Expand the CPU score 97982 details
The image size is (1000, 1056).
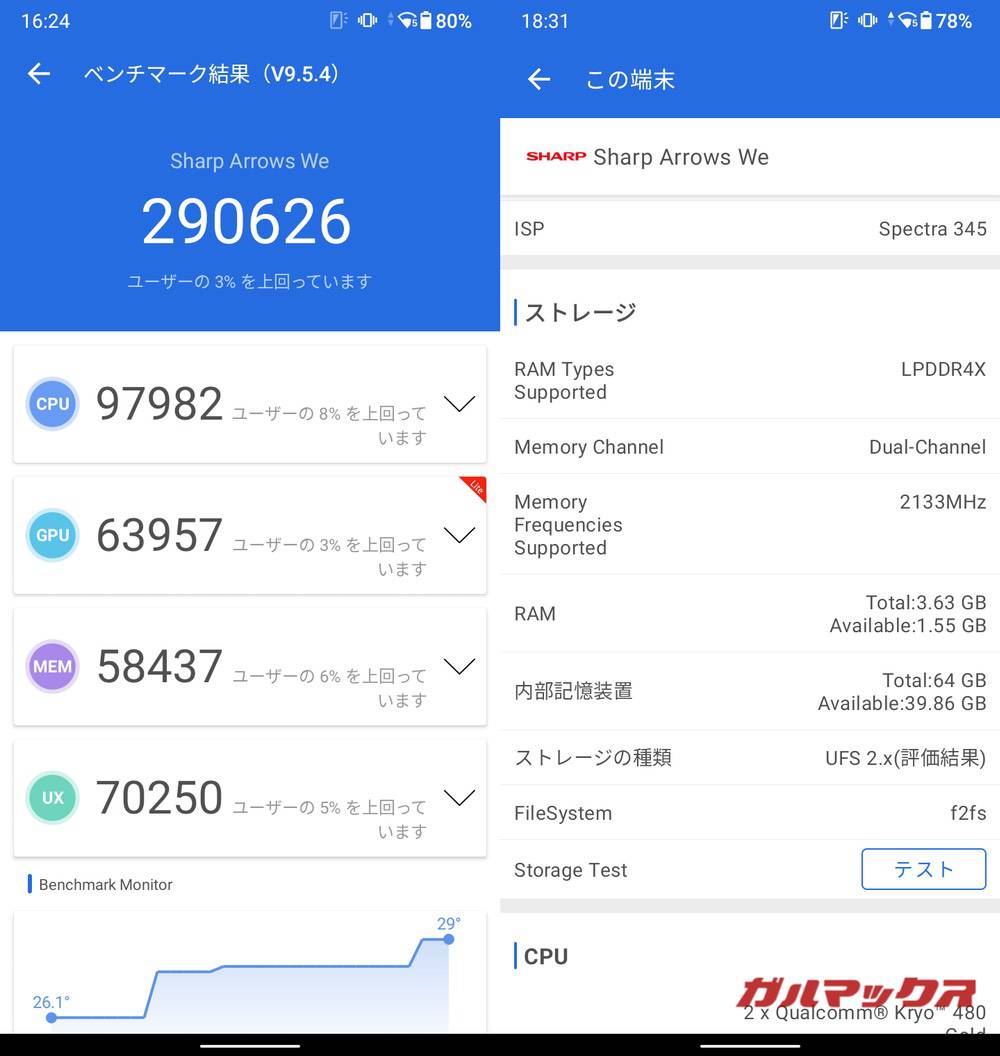tap(459, 404)
